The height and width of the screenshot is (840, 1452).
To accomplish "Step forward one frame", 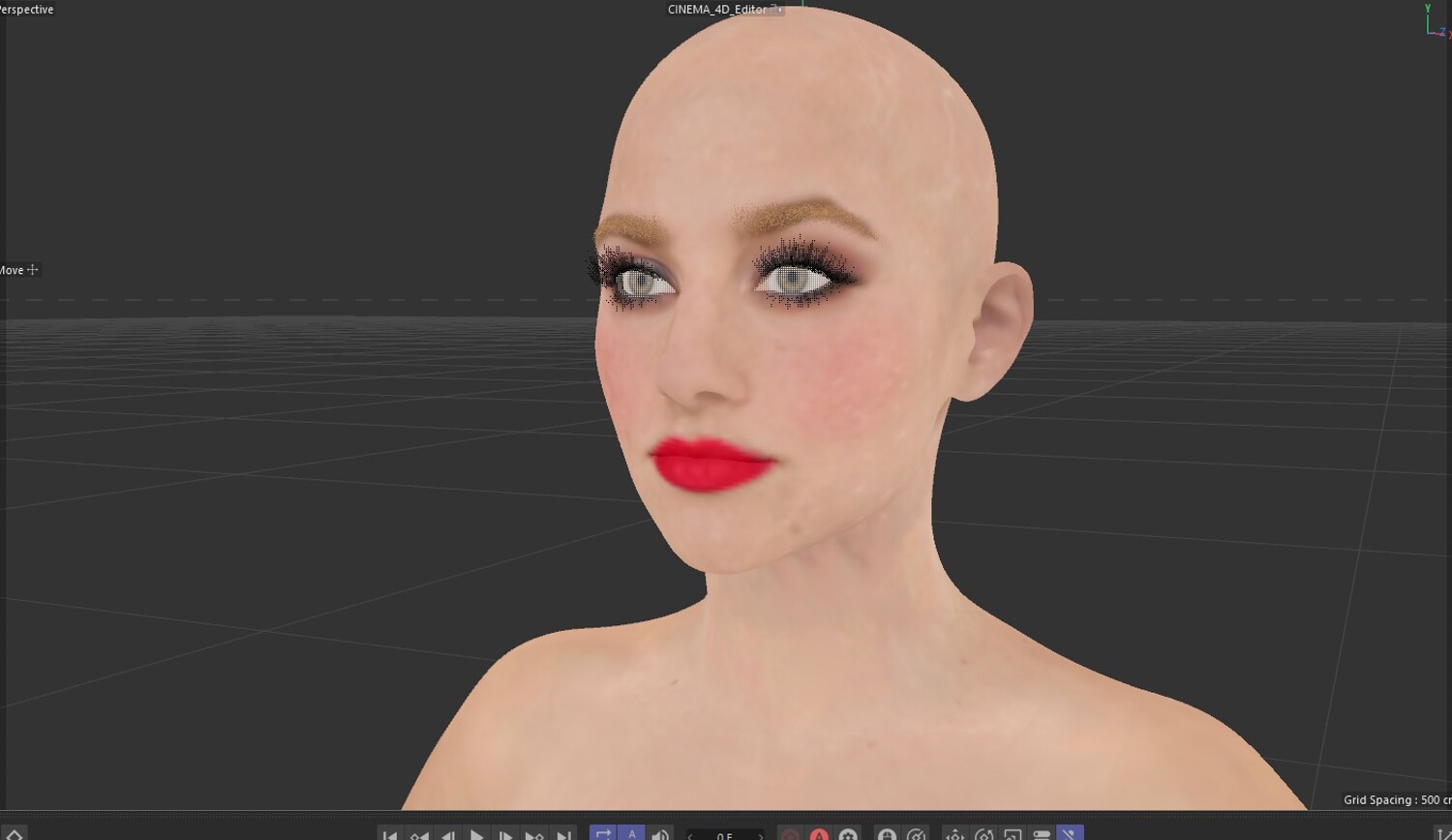I will tap(505, 834).
